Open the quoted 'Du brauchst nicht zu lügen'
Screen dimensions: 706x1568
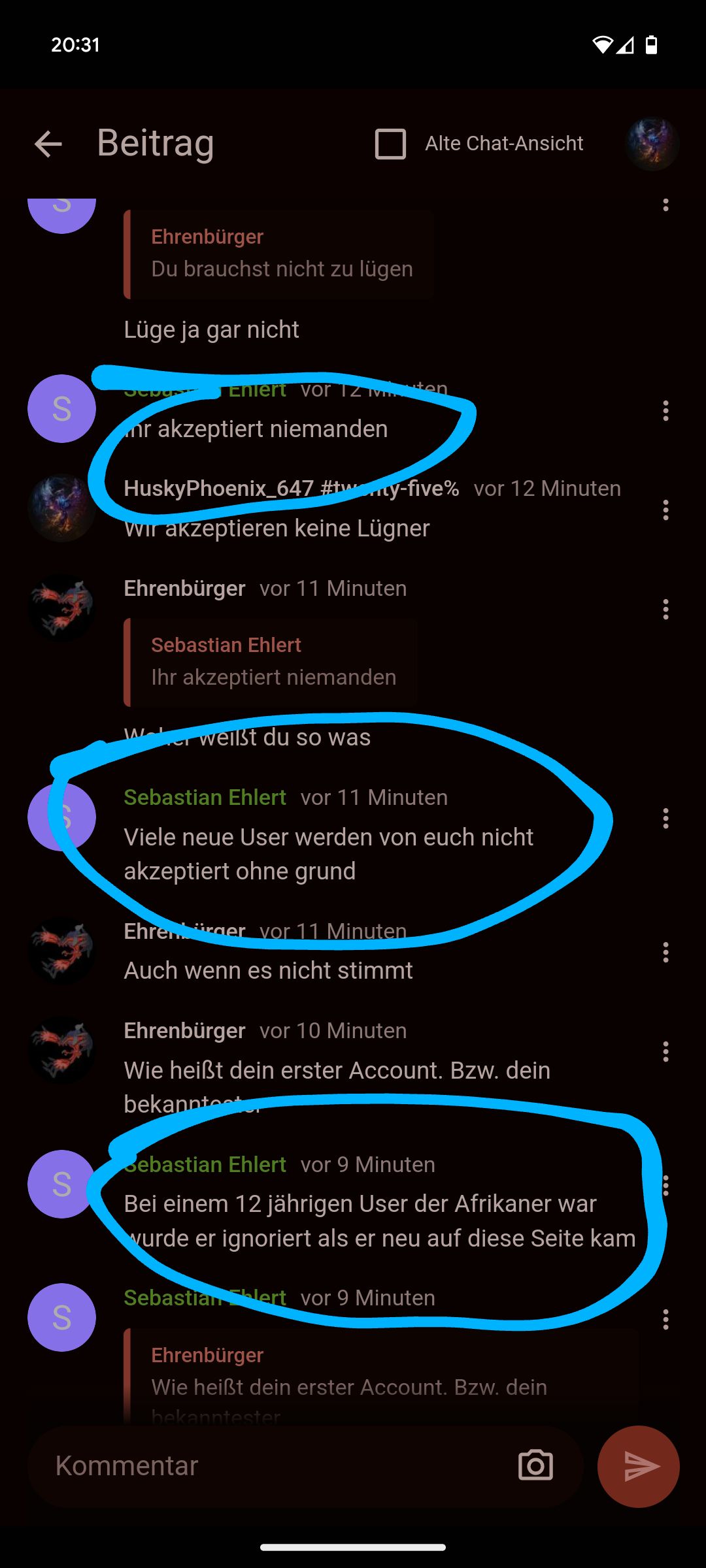click(280, 254)
